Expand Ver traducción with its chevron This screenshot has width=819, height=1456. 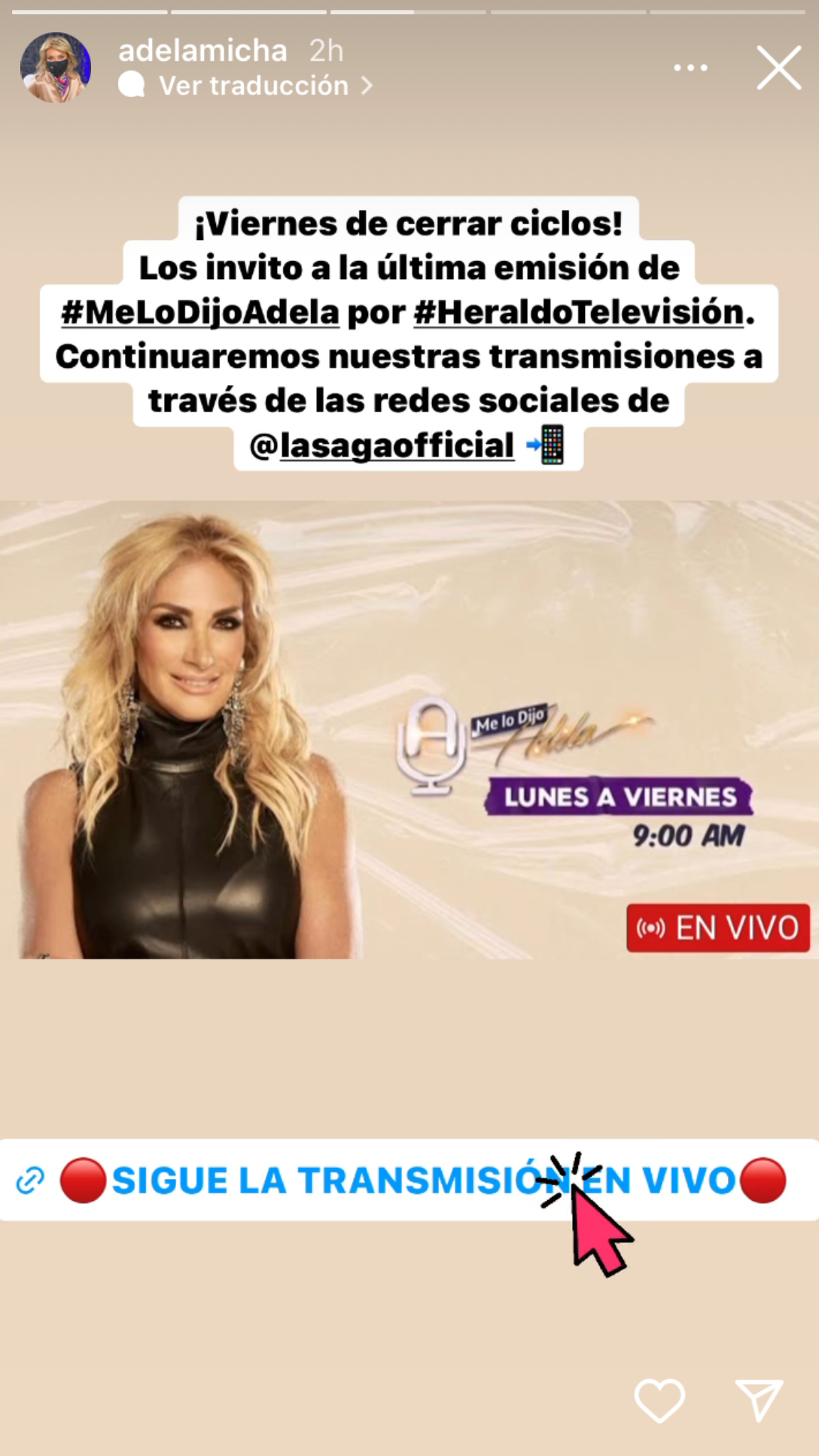(x=368, y=85)
